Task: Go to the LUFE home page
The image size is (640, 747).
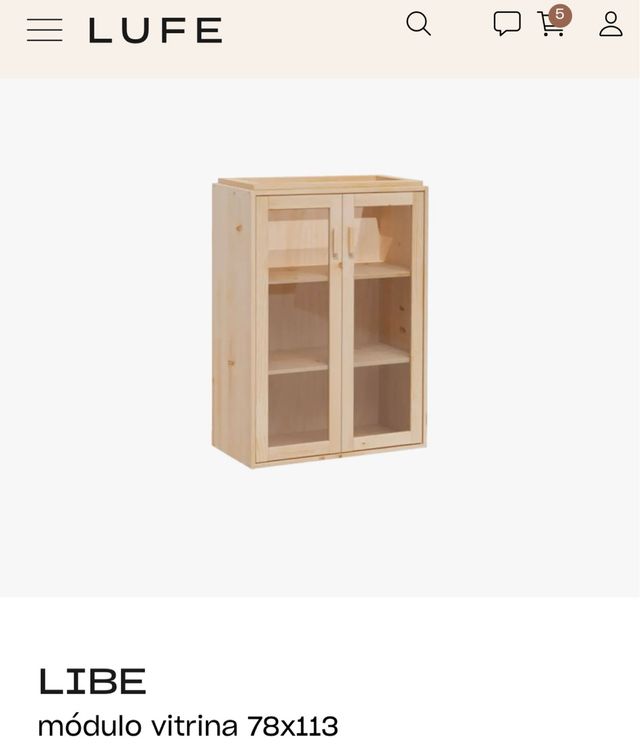Action: (x=155, y=30)
